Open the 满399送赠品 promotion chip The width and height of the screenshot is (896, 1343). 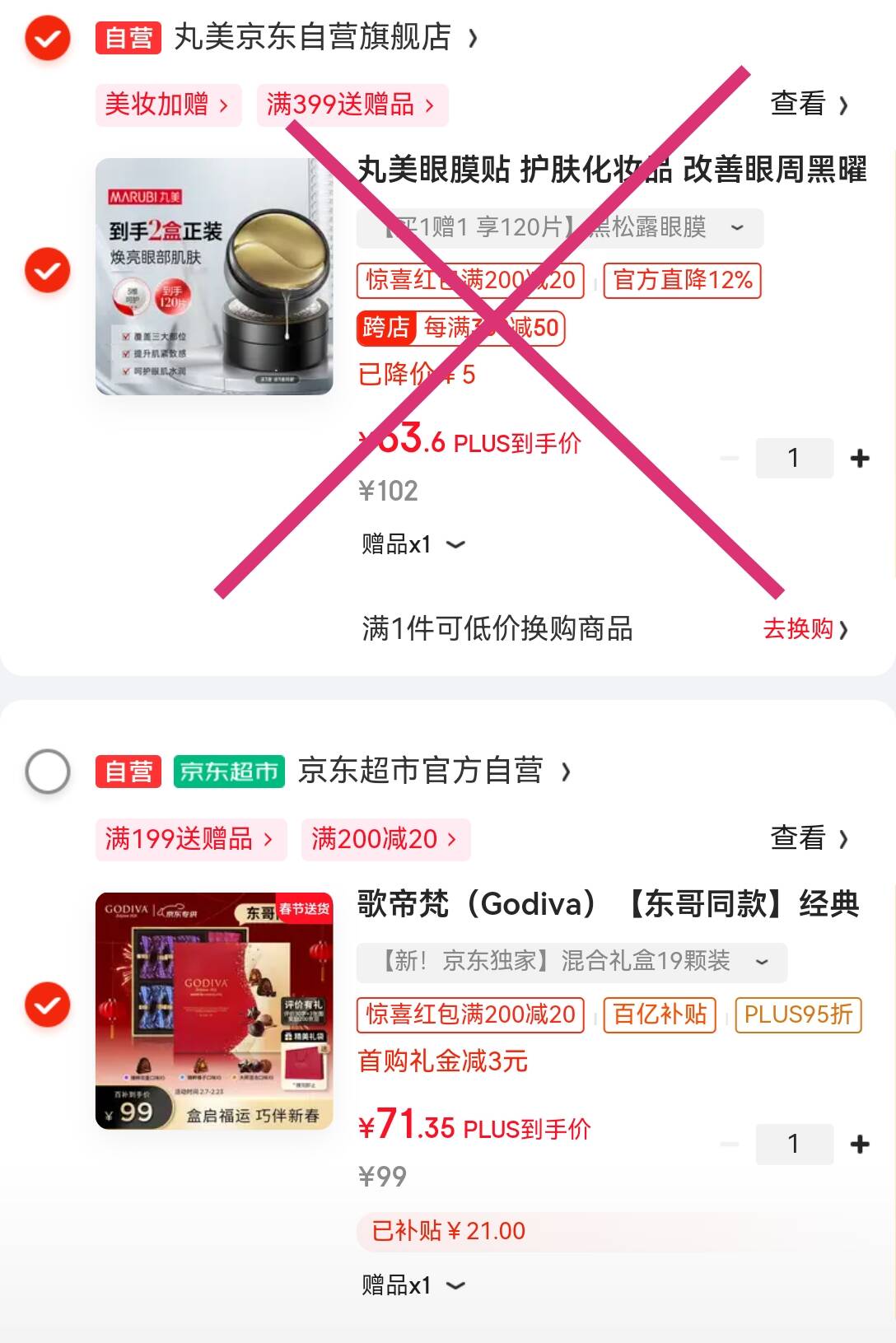(x=352, y=105)
